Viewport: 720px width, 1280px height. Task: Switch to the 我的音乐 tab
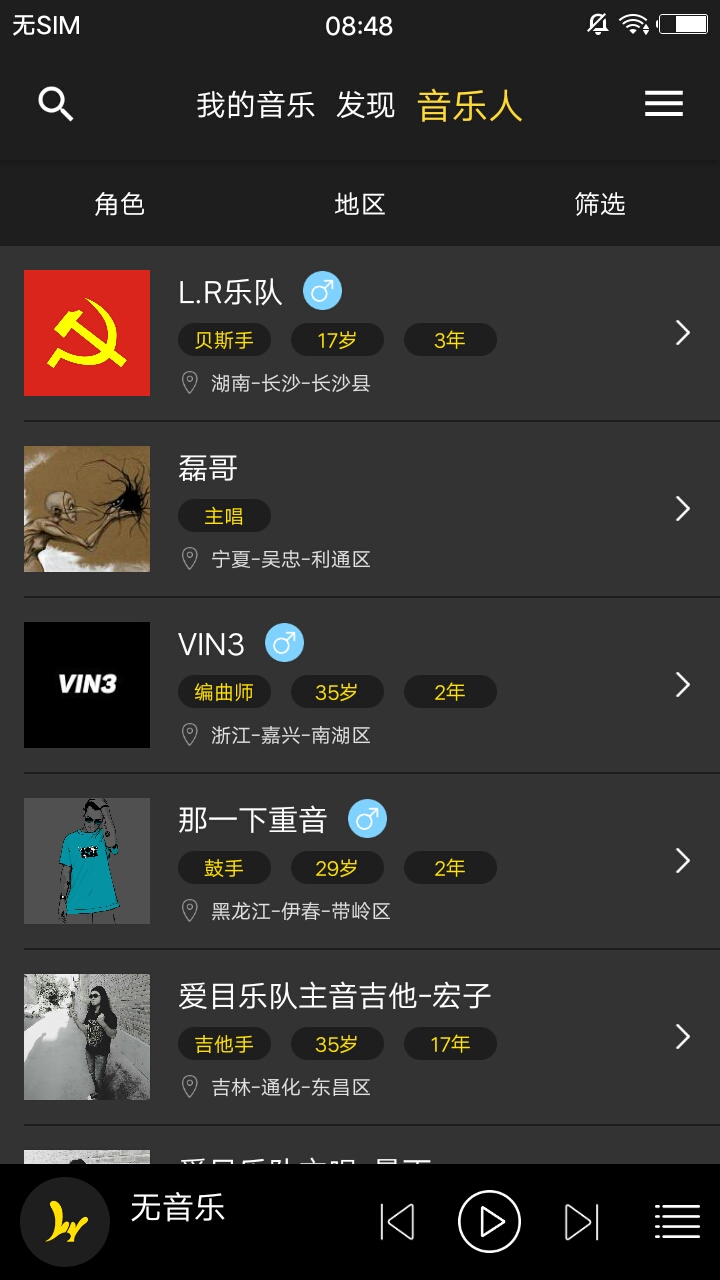click(x=255, y=105)
